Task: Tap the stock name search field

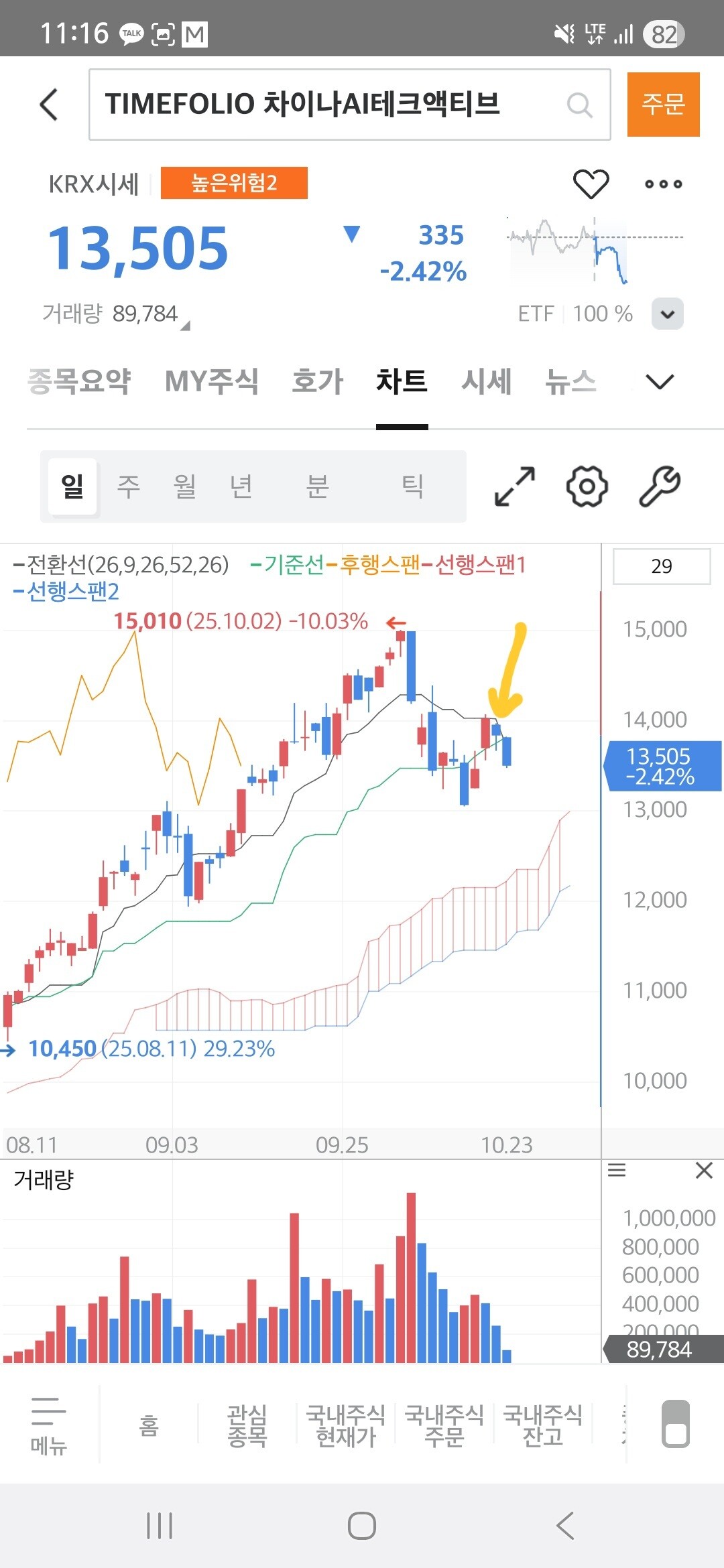Action: [349, 105]
